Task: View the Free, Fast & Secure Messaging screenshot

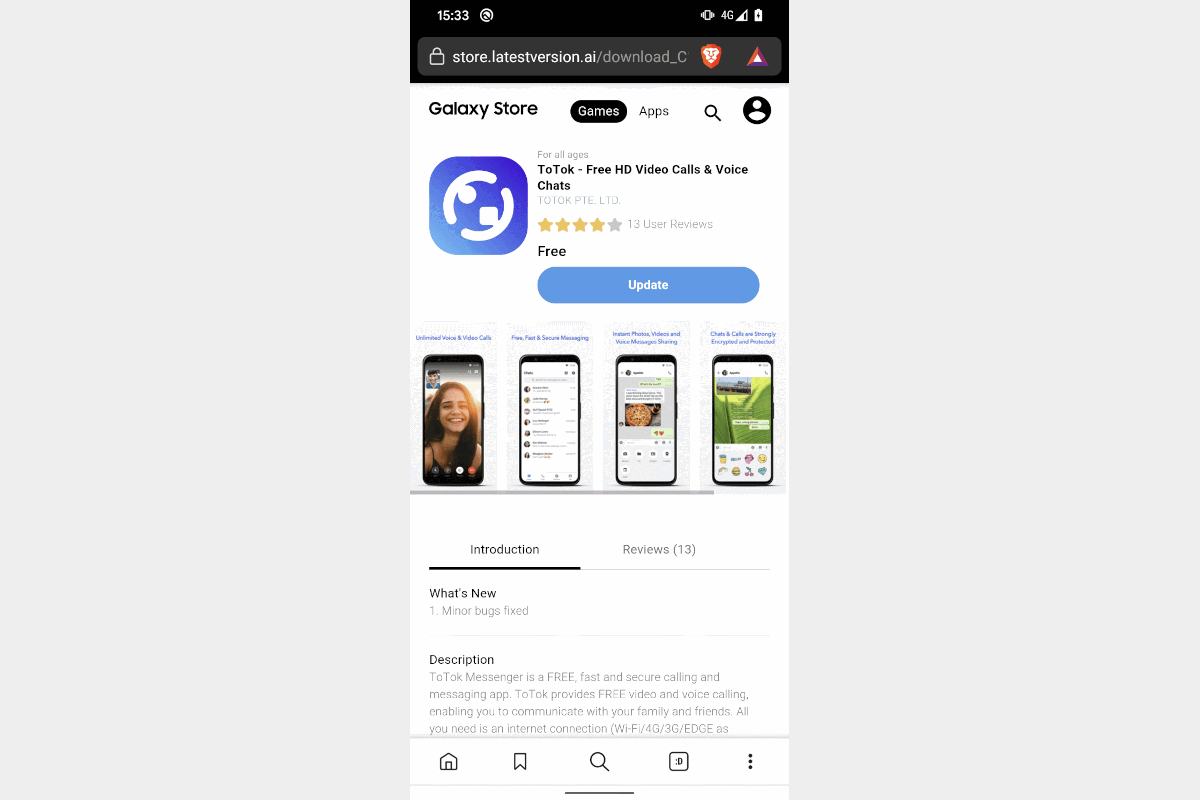Action: [549, 410]
